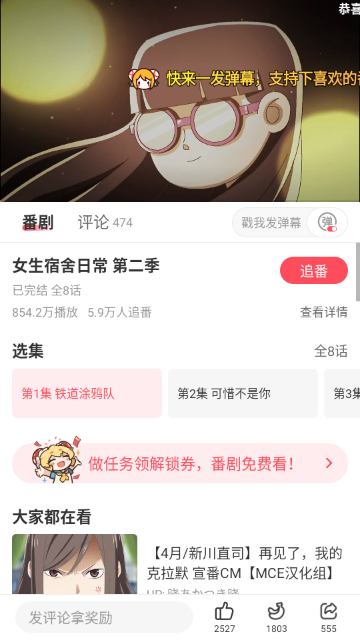The width and height of the screenshot is (360, 640).
Task: Tap 戳我发弹幕 input field
Action: point(271,223)
